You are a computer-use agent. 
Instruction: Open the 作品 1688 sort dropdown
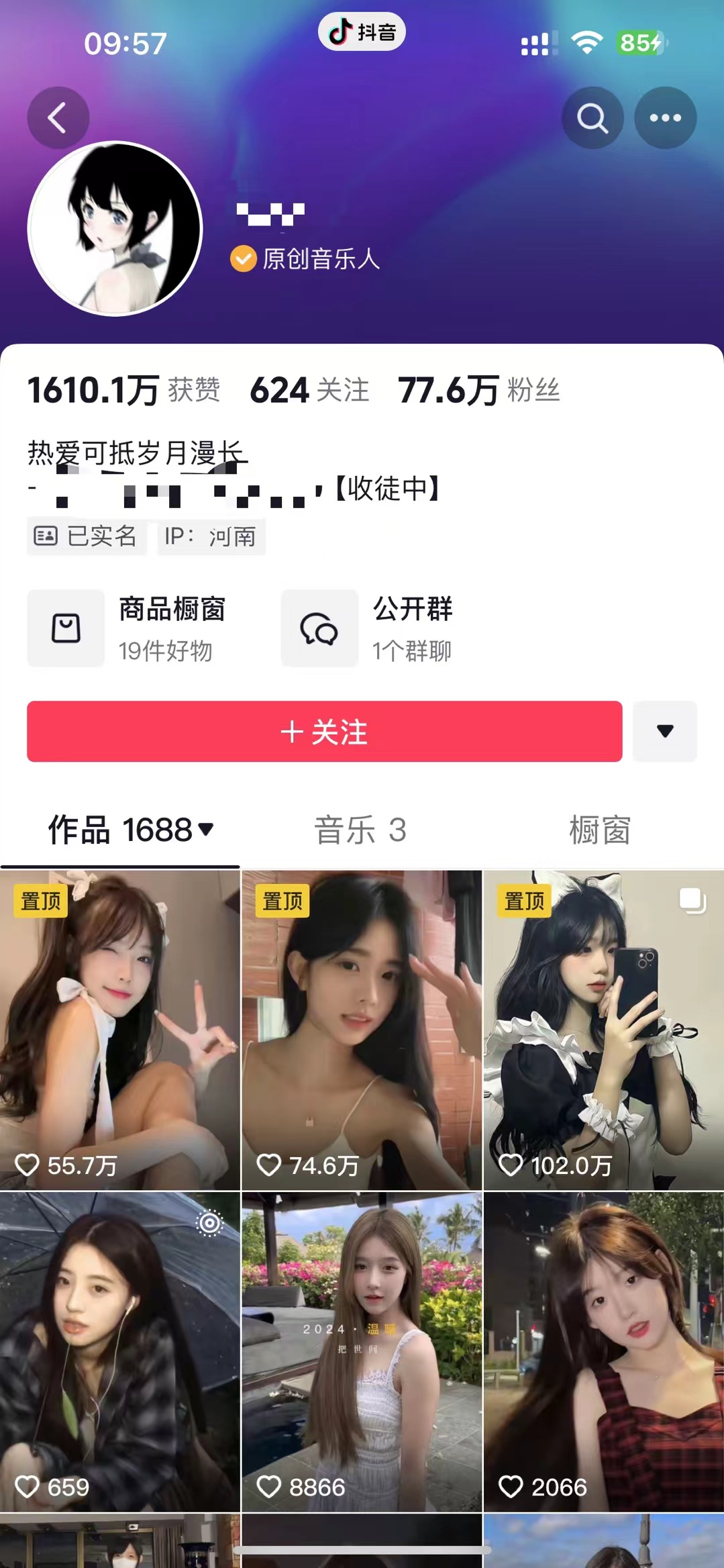[131, 830]
